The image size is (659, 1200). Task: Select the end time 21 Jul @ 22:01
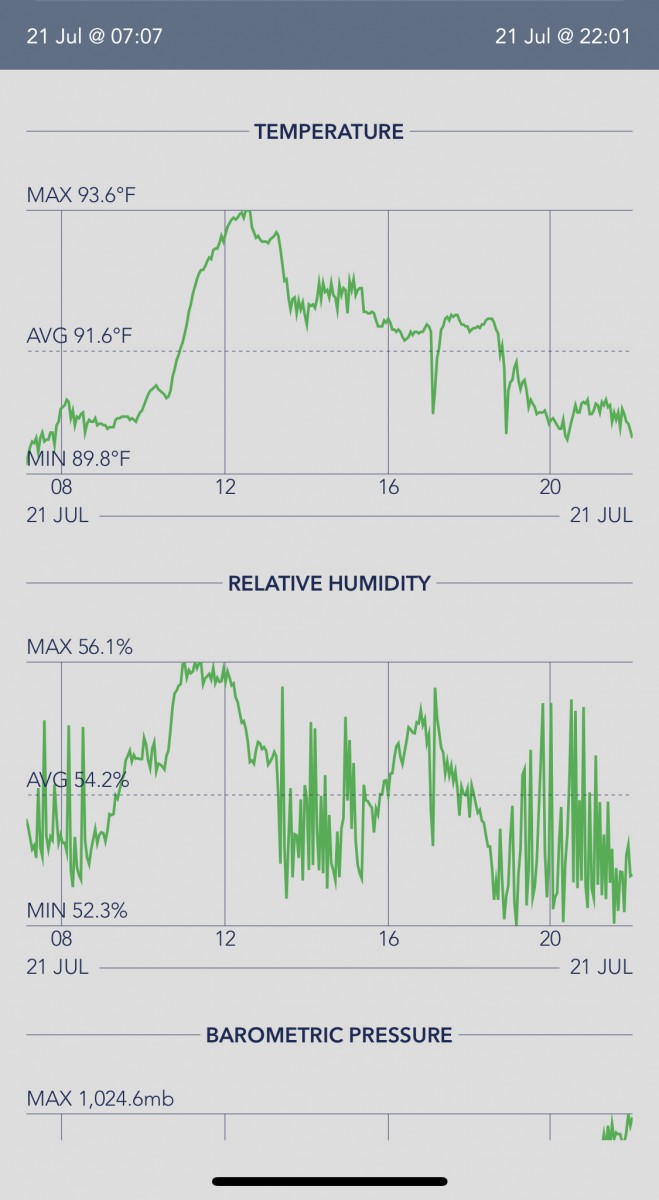click(563, 37)
